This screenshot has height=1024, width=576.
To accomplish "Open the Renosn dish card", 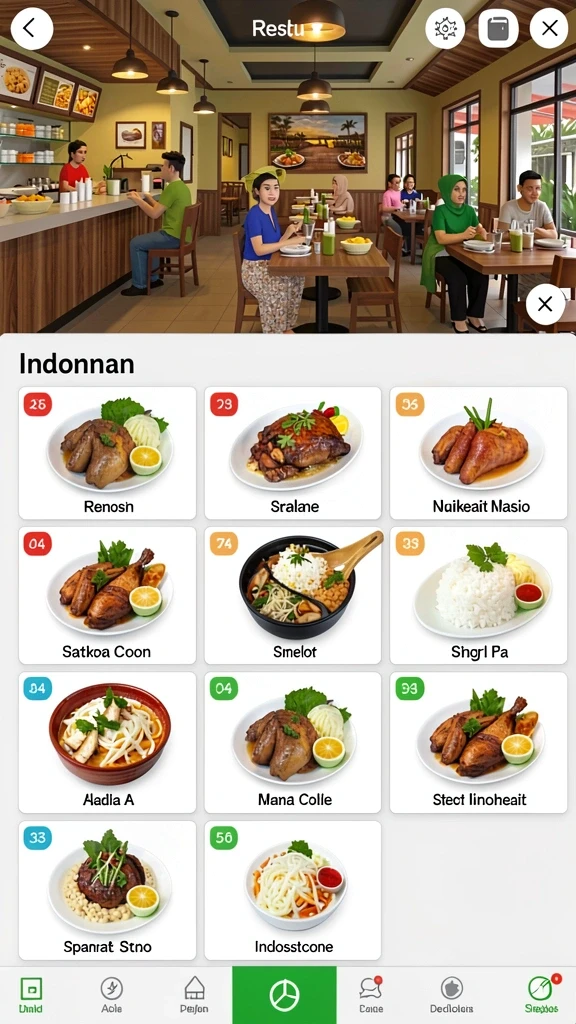I will click(107, 453).
